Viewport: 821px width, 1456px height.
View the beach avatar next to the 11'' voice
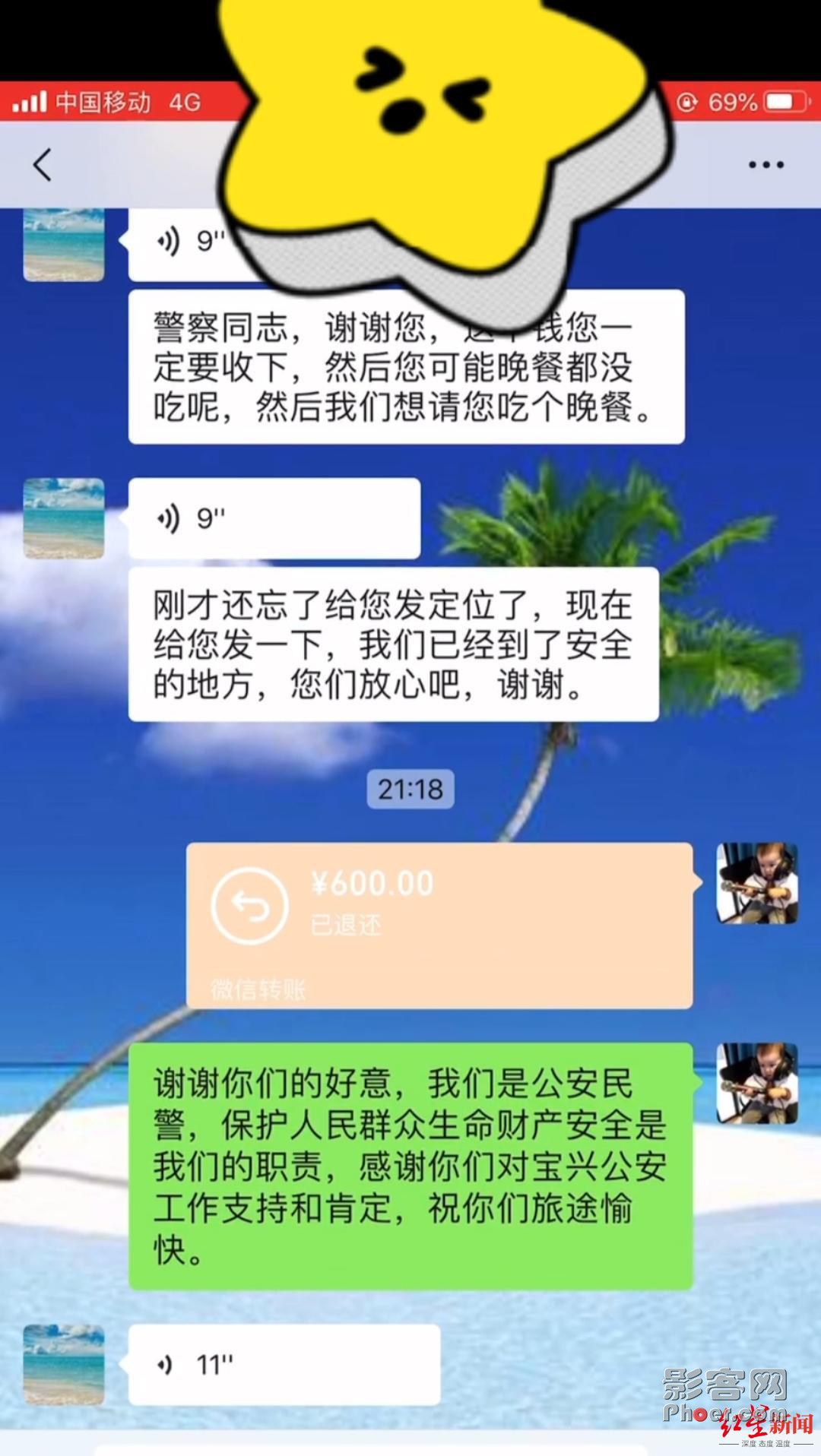[x=64, y=1363]
